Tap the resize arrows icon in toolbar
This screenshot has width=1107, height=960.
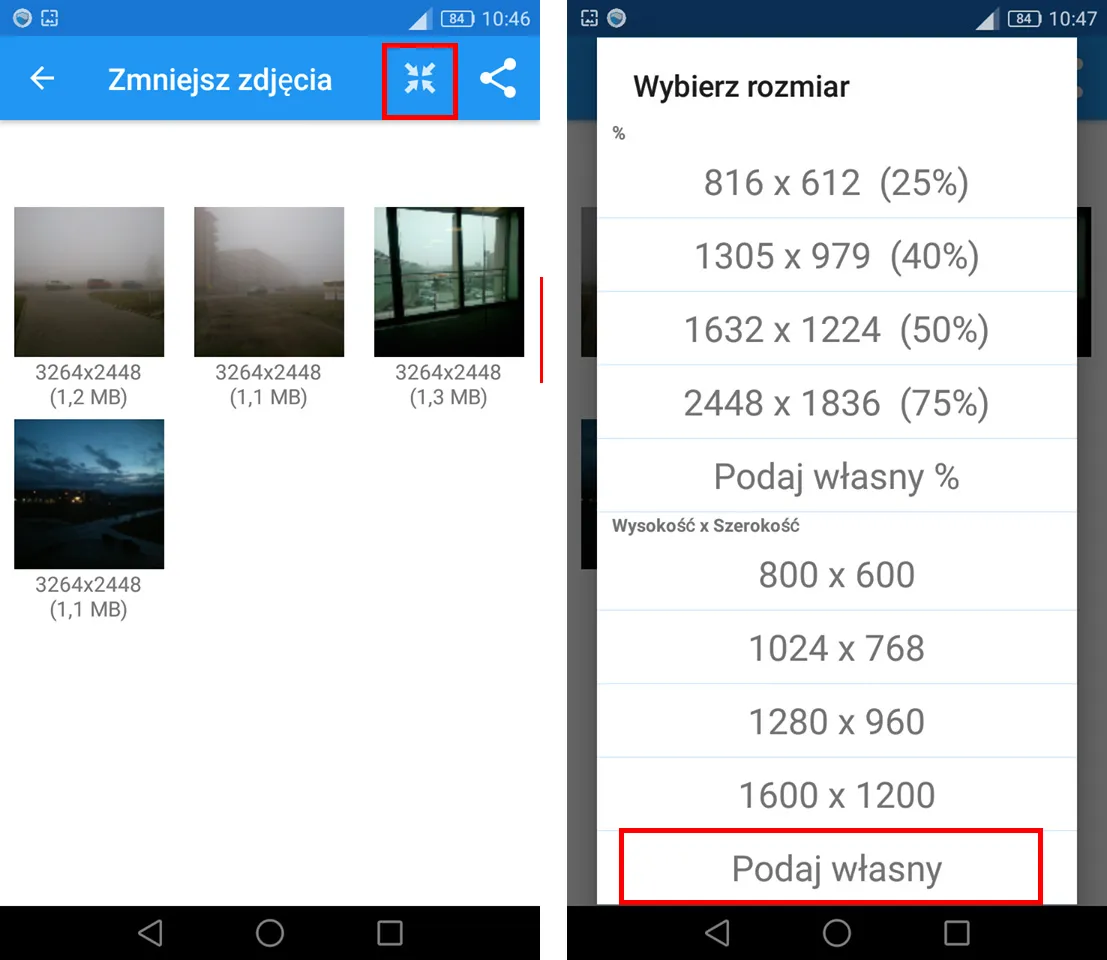pyautogui.click(x=420, y=80)
